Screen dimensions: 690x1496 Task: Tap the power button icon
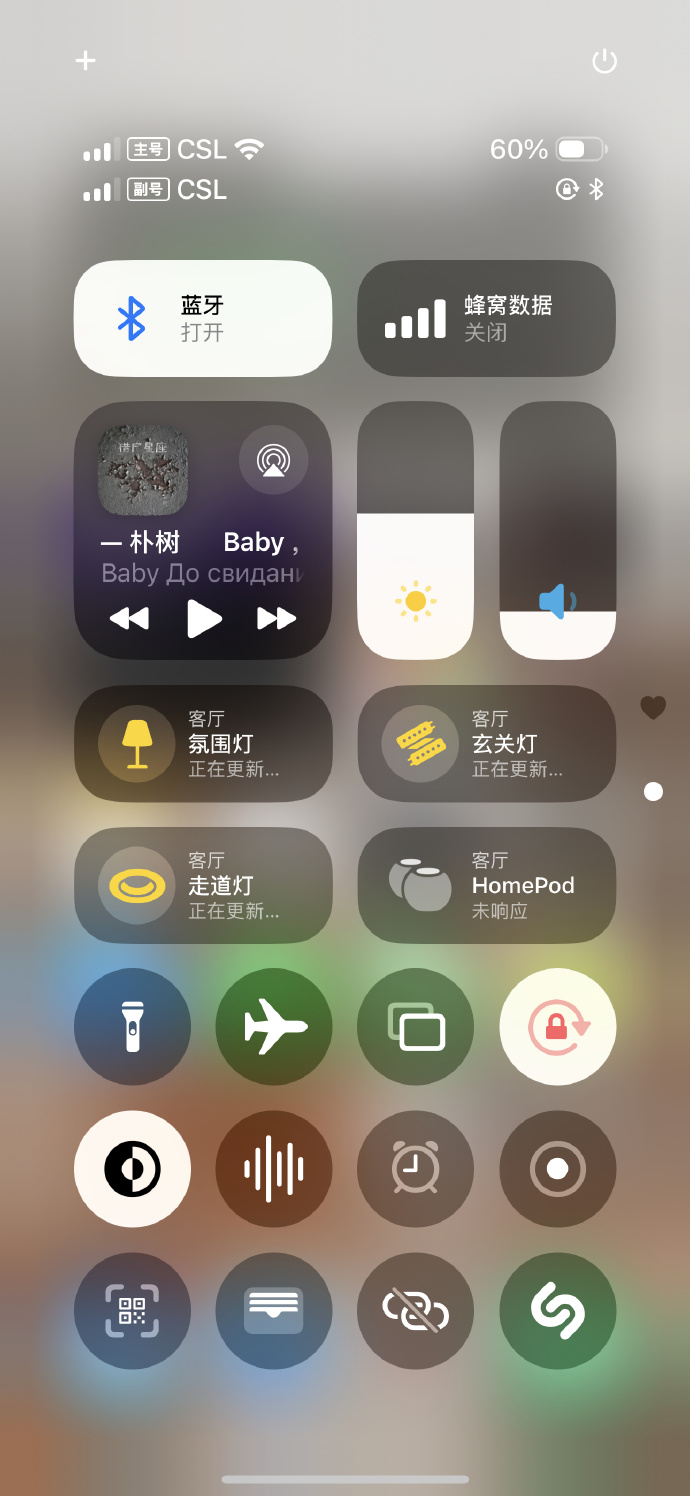(x=604, y=61)
